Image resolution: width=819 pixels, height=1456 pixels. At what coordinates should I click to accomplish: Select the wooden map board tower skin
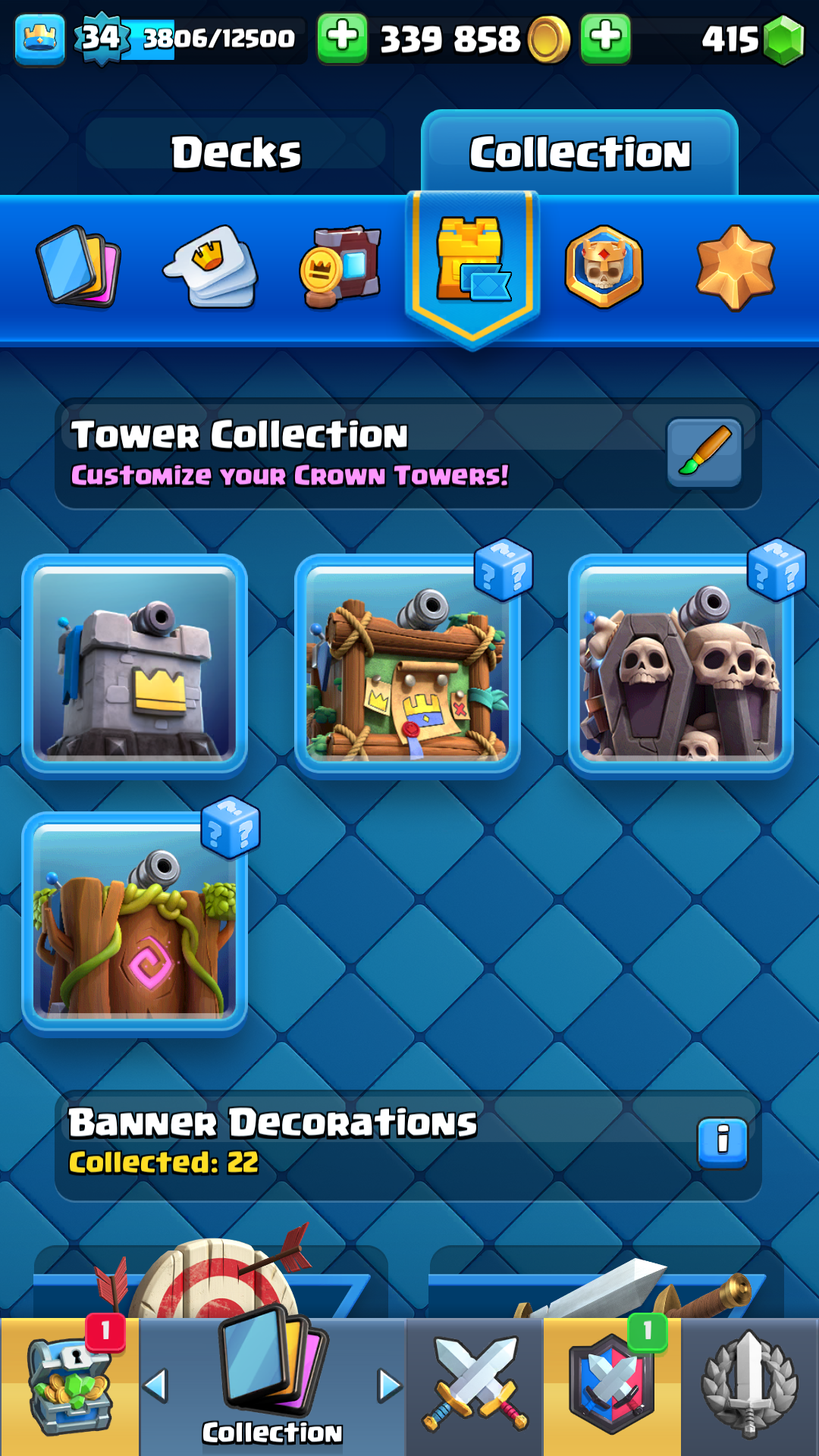408,666
